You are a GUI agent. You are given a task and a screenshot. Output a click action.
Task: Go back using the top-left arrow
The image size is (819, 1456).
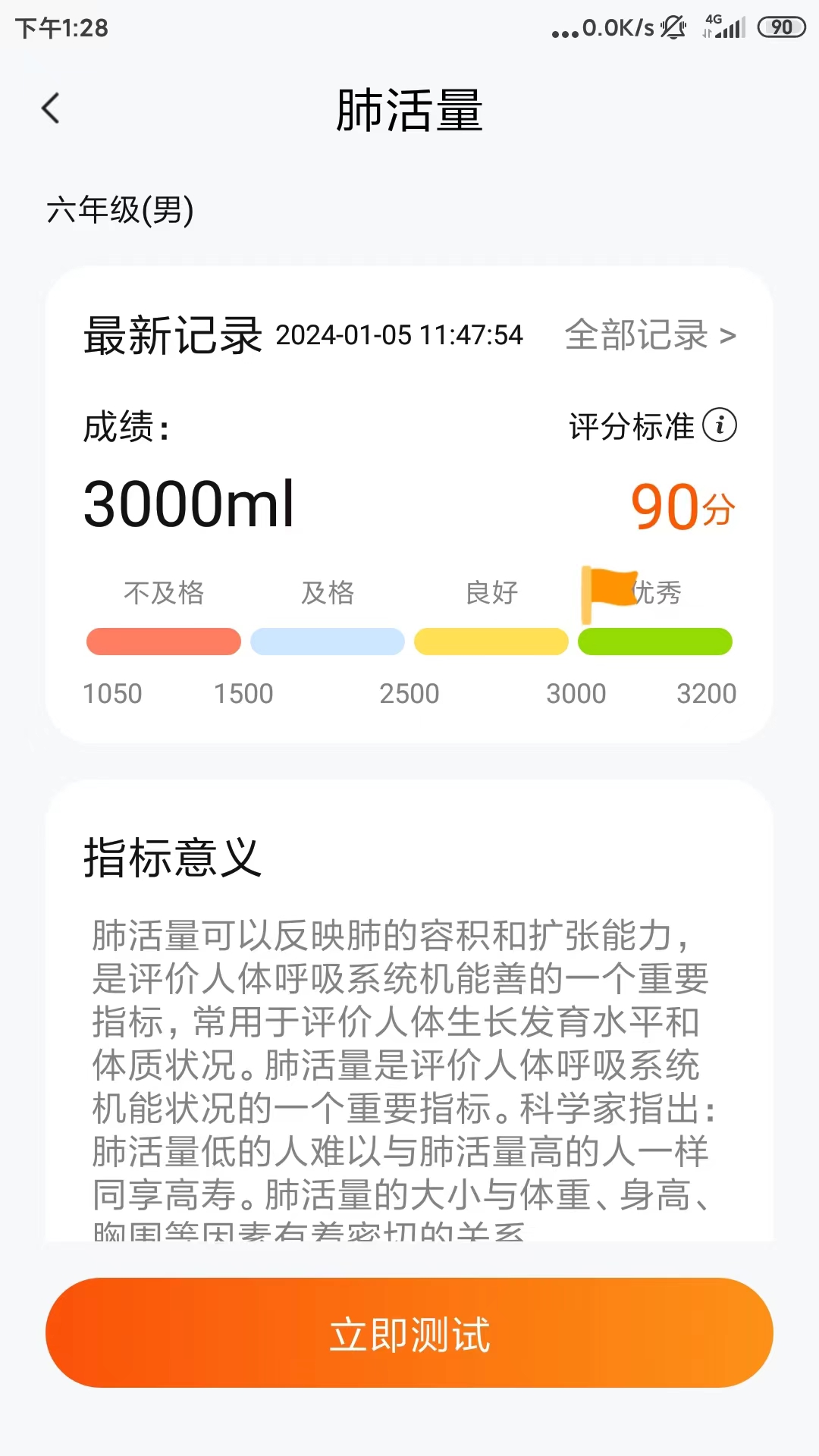coord(51,108)
